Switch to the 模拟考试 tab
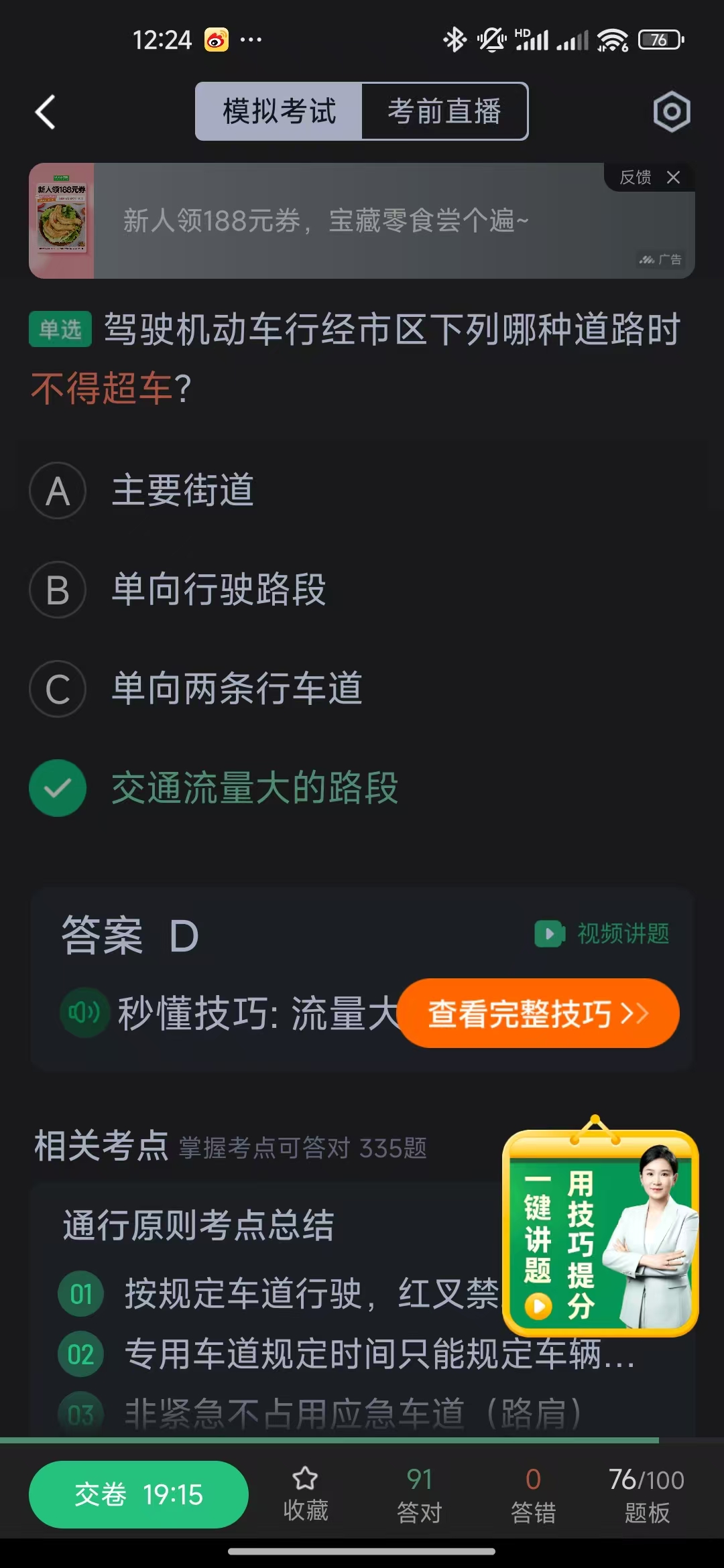Viewport: 724px width, 1568px height. (x=279, y=111)
